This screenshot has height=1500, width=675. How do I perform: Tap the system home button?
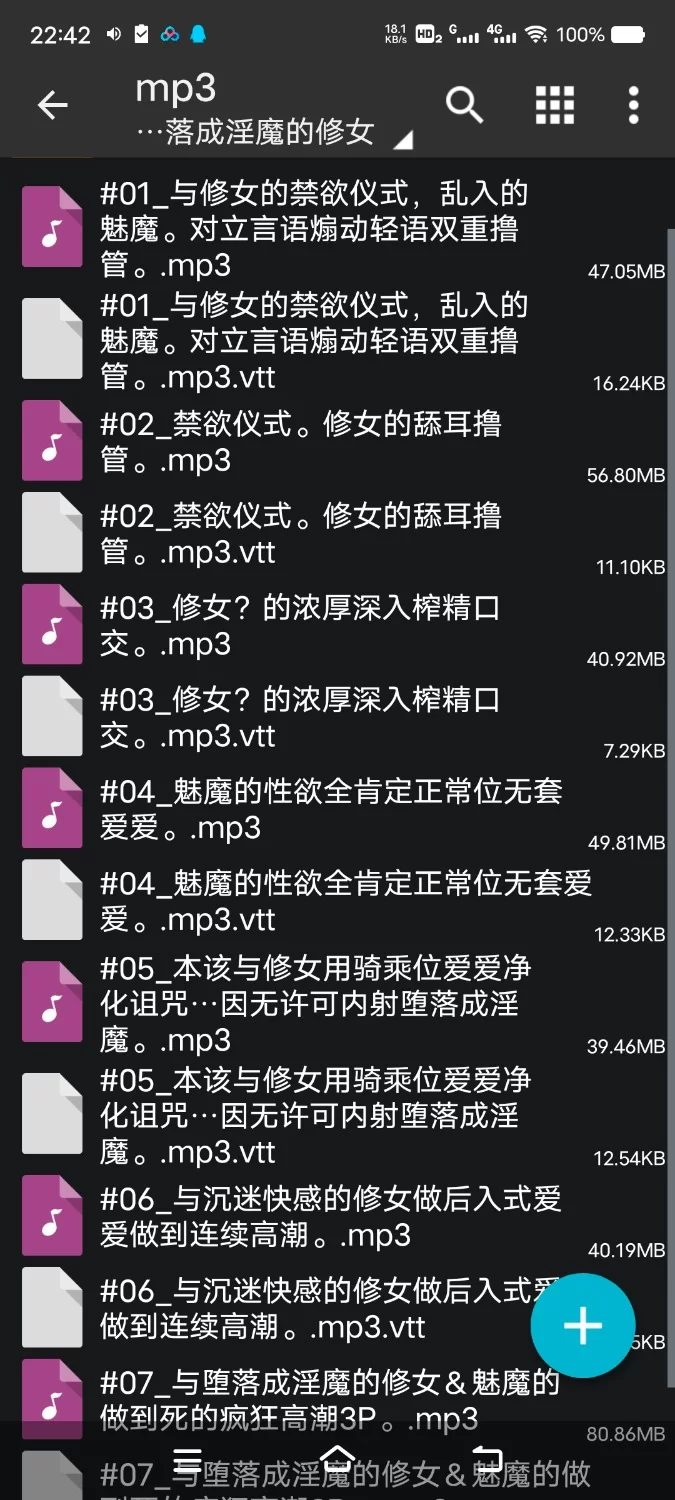[337, 1460]
